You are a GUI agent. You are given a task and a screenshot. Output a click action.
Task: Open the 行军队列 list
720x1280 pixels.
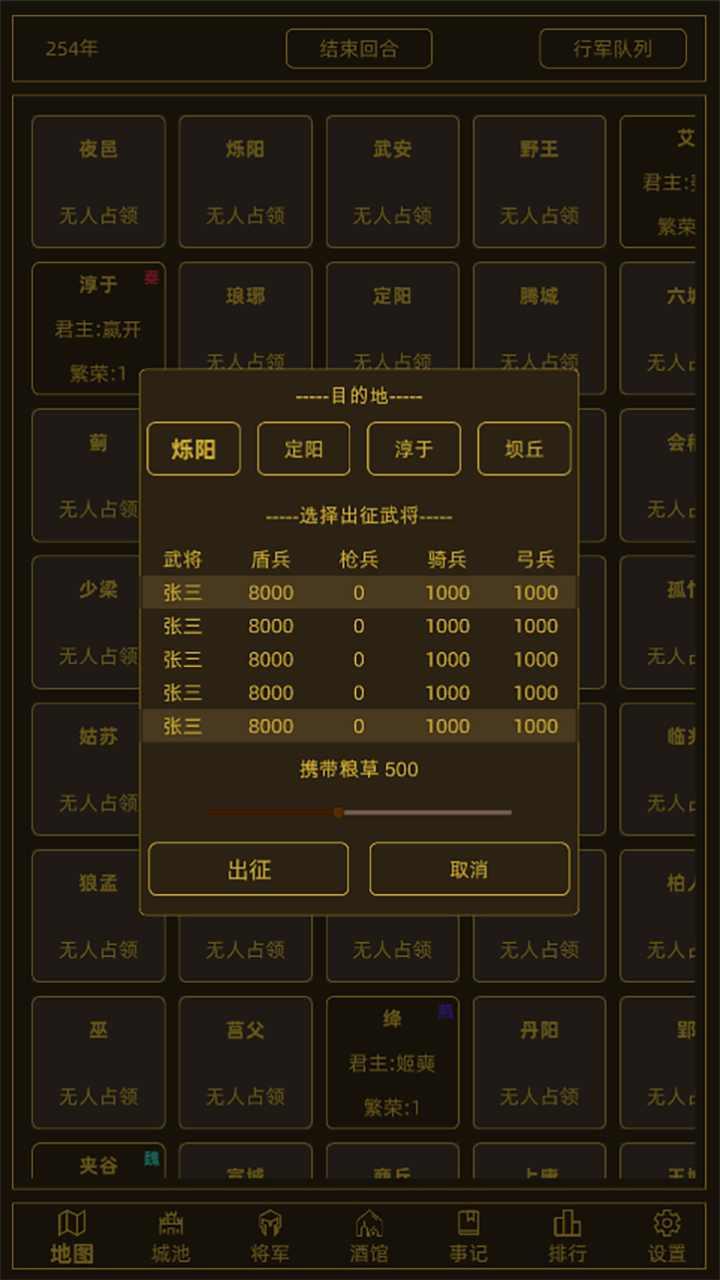click(613, 49)
